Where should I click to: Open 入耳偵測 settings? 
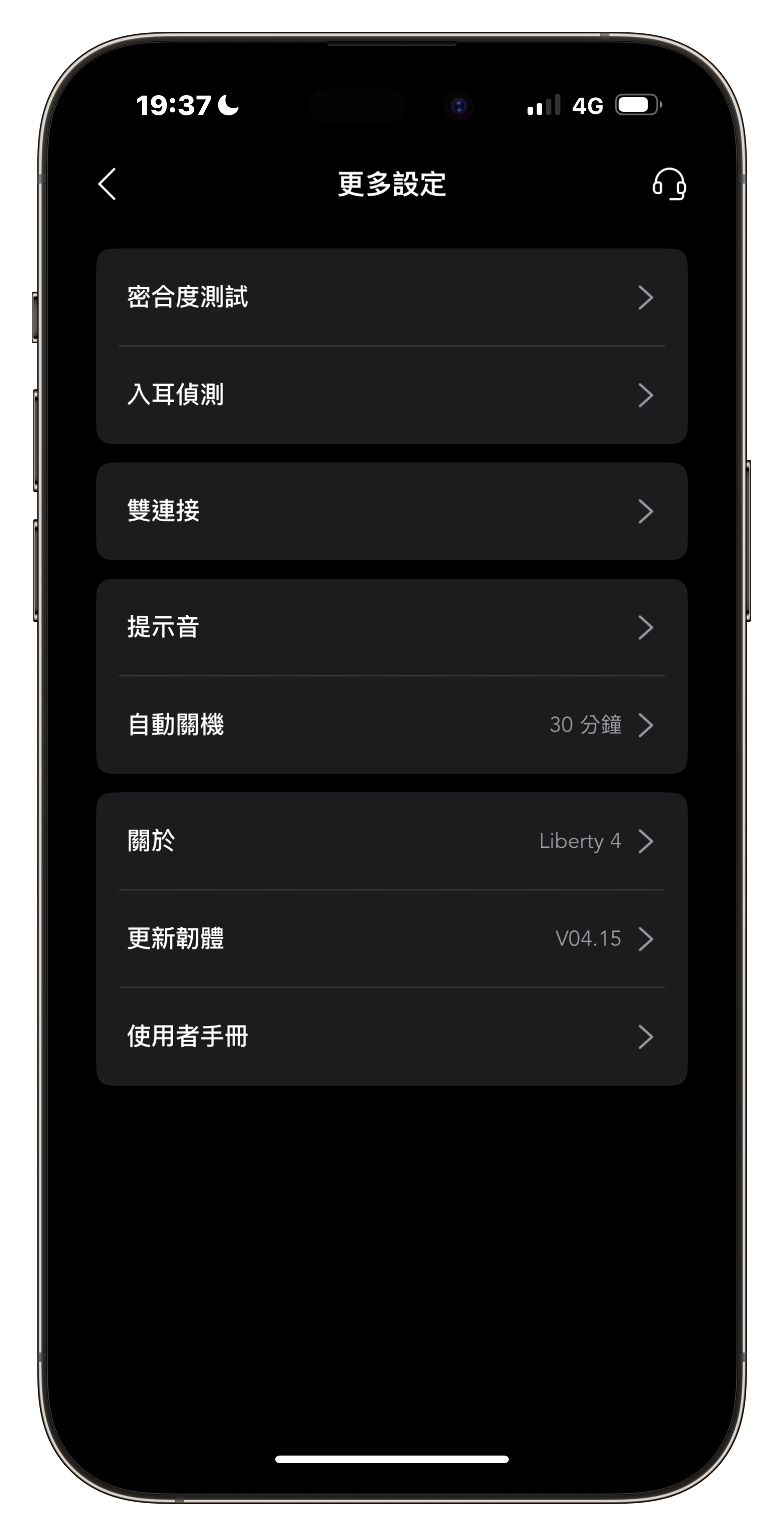coord(391,395)
